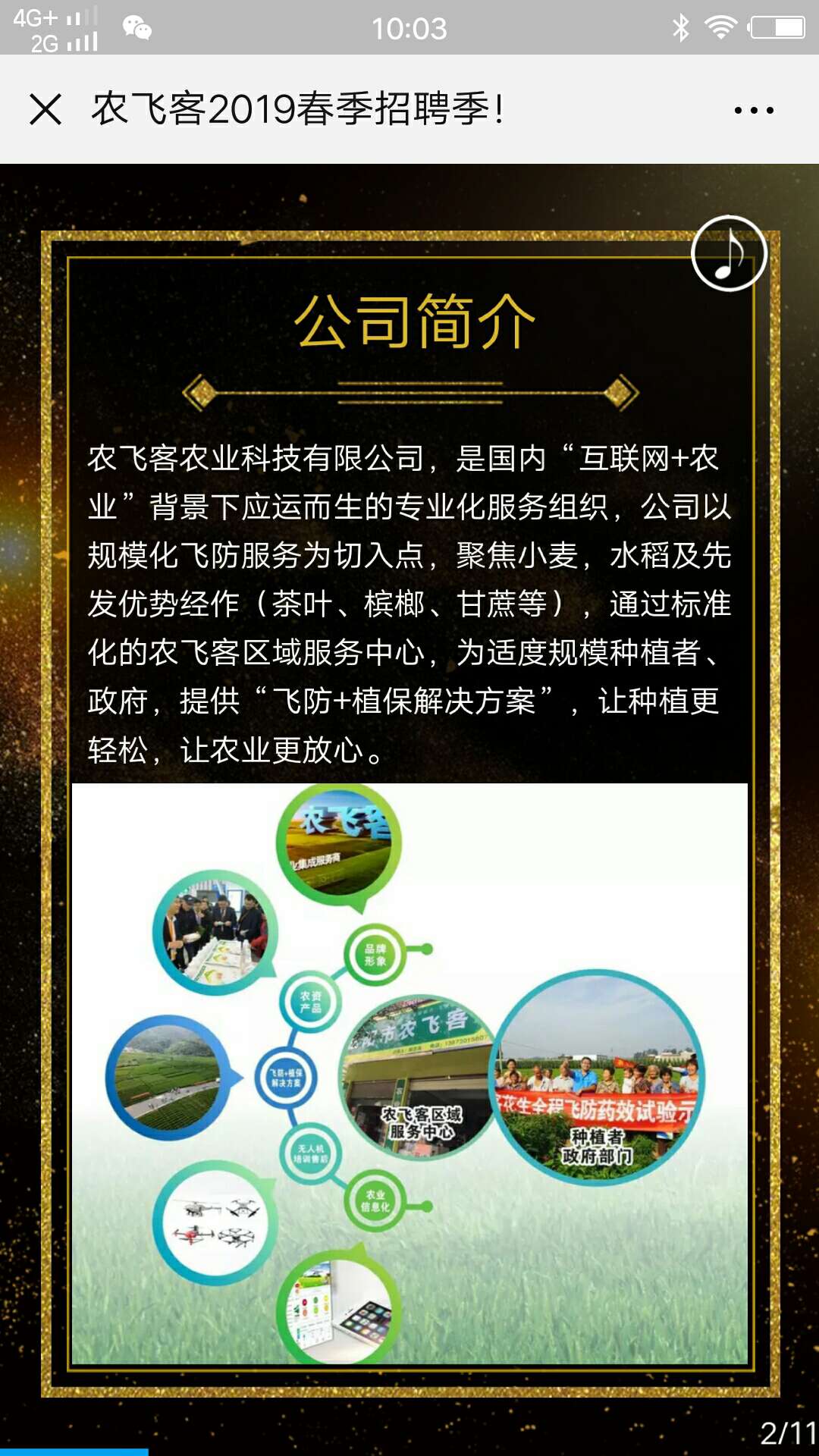Close the 农飞客 recruitment page

tap(45, 109)
